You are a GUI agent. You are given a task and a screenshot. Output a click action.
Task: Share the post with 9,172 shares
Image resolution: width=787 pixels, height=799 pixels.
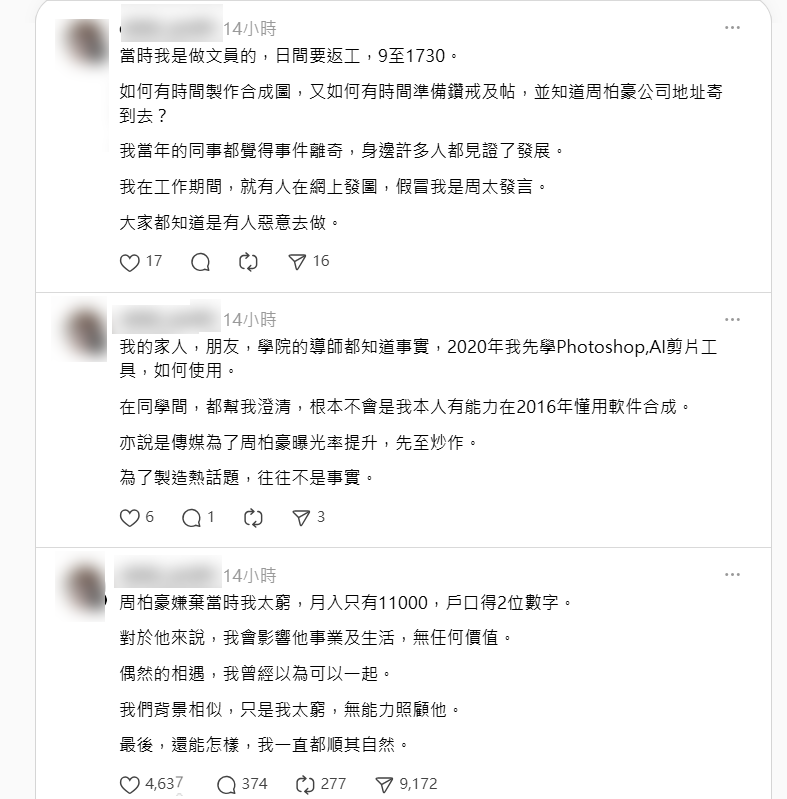coord(383,784)
